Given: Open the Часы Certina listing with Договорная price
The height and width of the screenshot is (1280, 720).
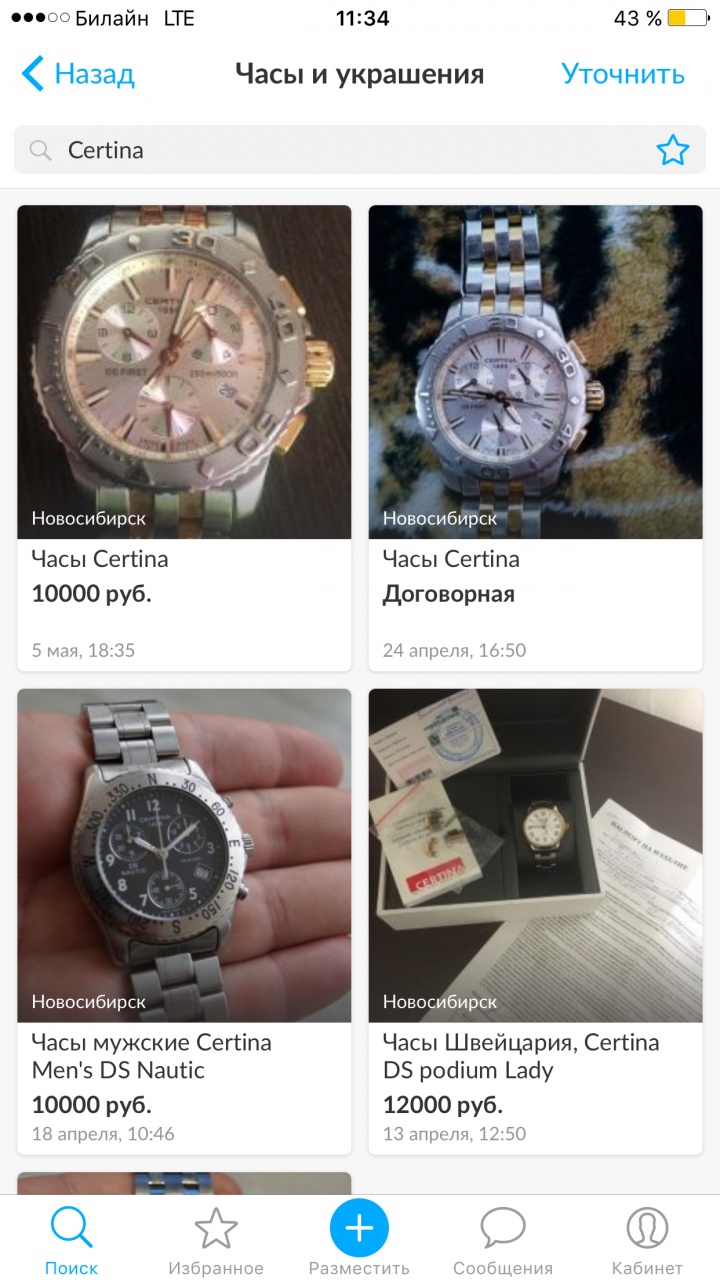Looking at the screenshot, I should point(535,438).
